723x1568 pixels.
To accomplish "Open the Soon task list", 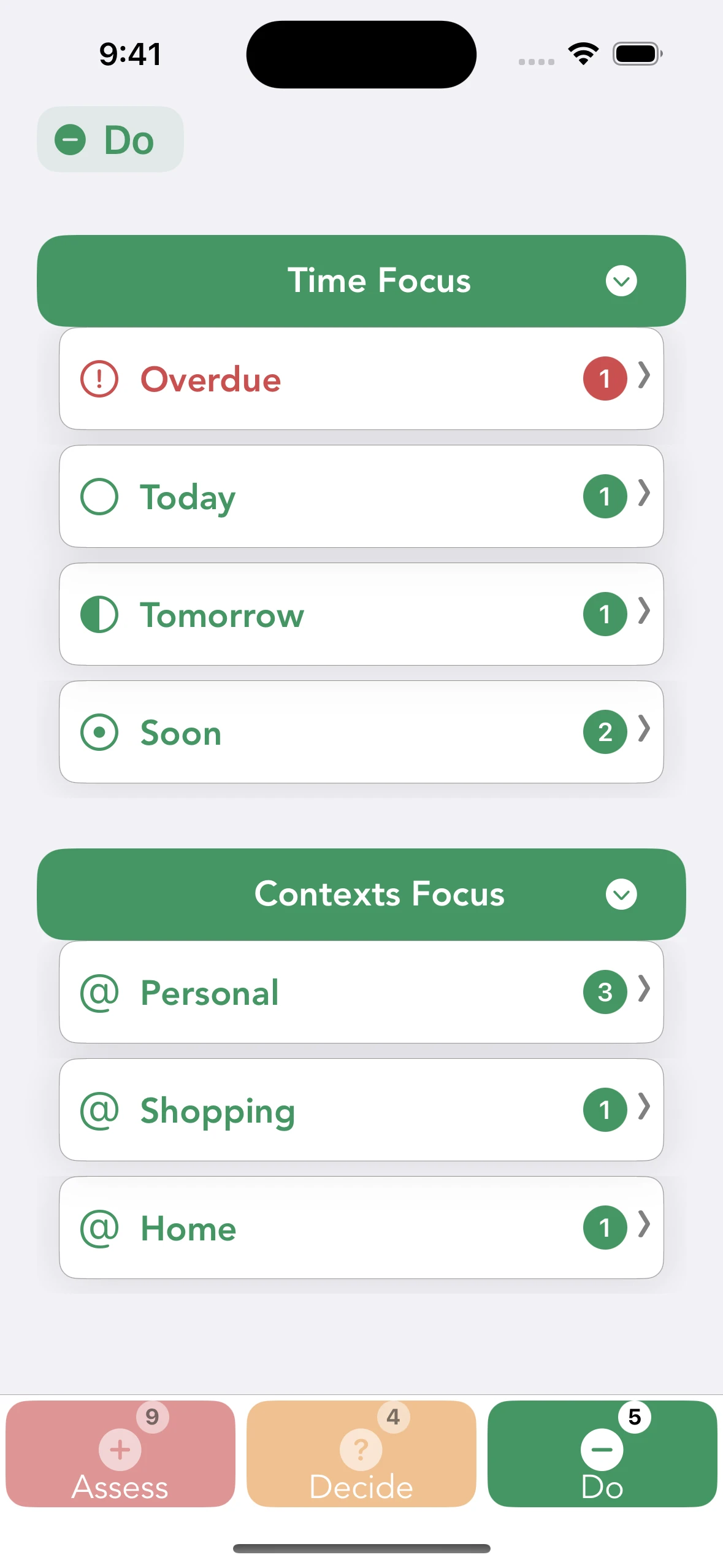I will click(361, 732).
